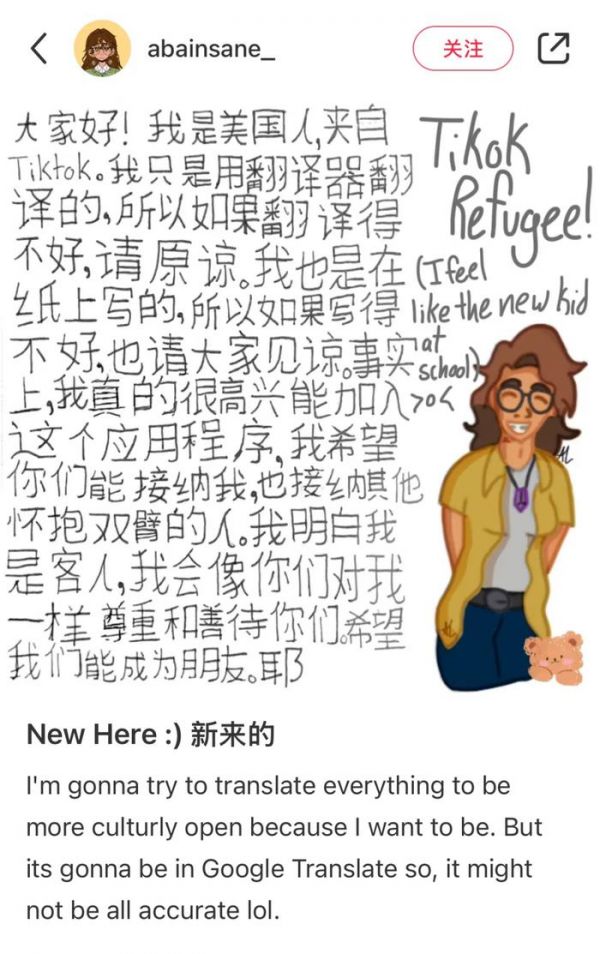Share this post via the share icon

click(x=553, y=48)
